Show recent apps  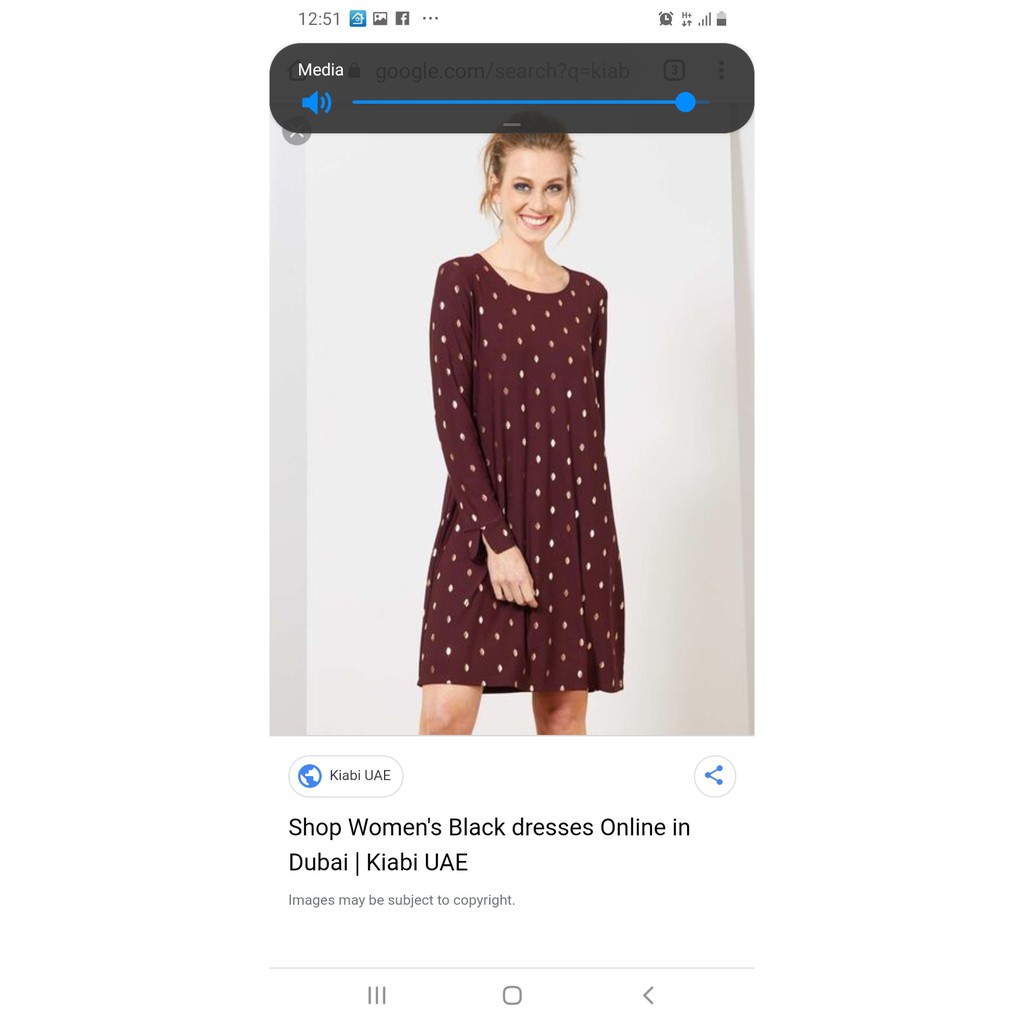point(377,995)
